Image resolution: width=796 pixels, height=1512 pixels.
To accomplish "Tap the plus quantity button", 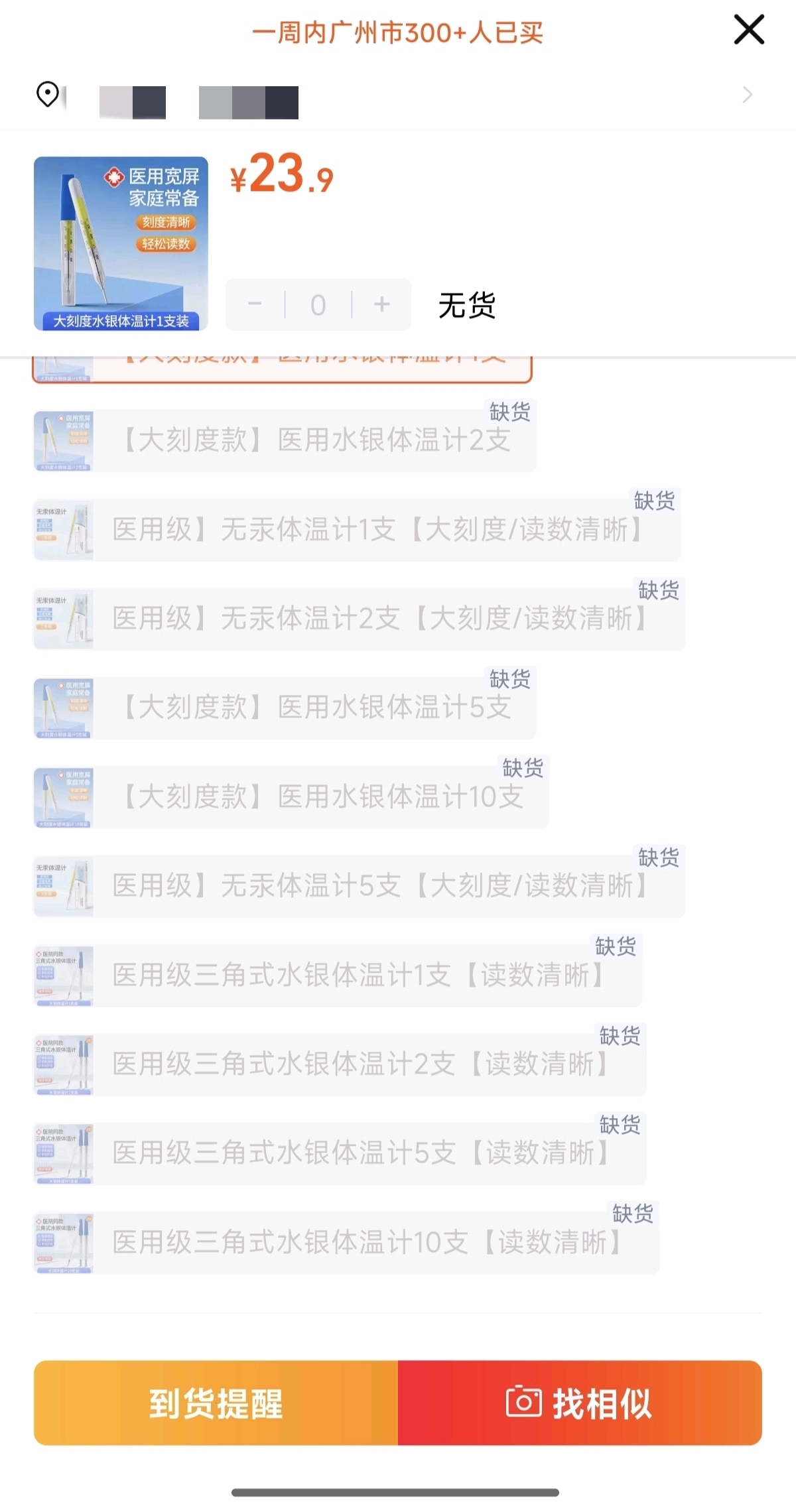I will [381, 304].
